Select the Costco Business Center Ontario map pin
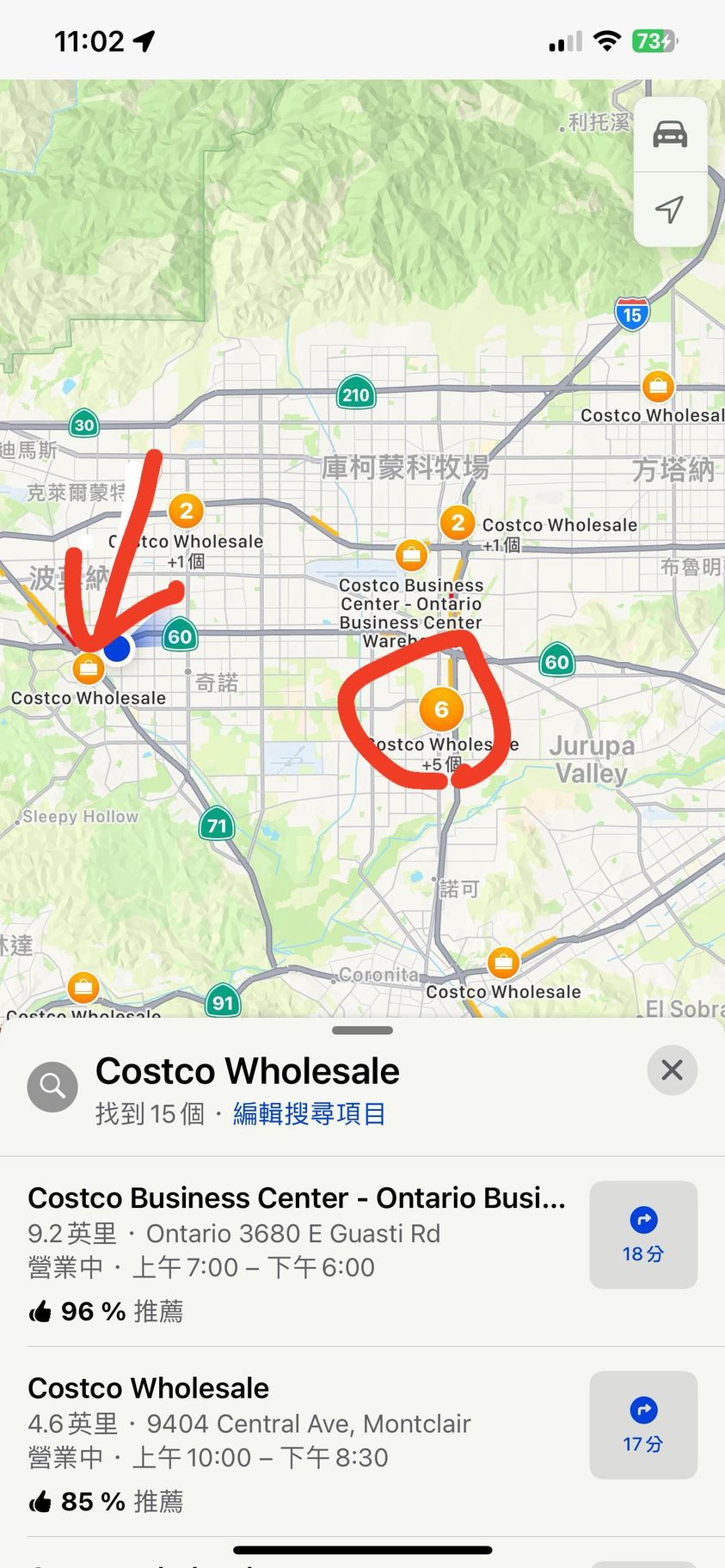 tap(411, 555)
